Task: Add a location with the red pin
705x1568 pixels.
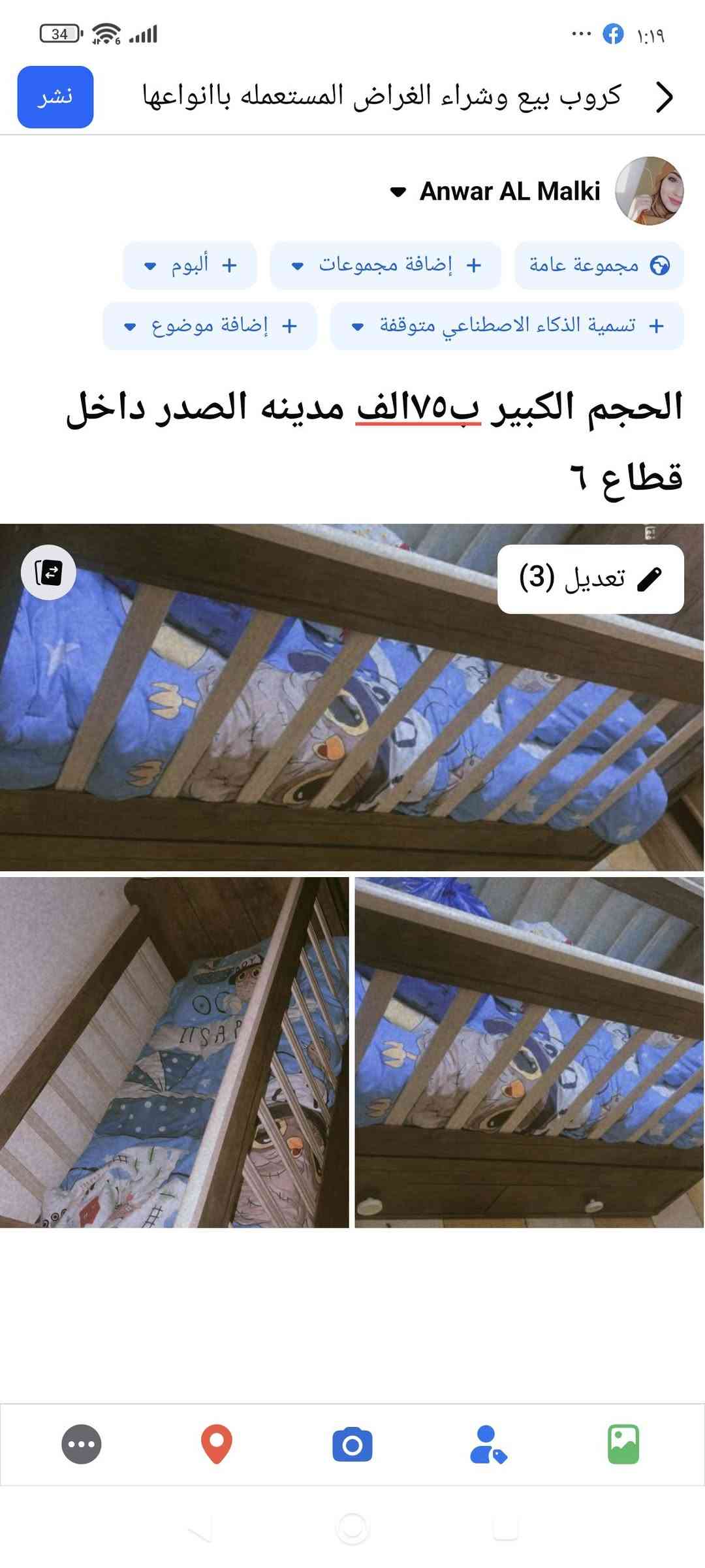Action: coord(217,1444)
